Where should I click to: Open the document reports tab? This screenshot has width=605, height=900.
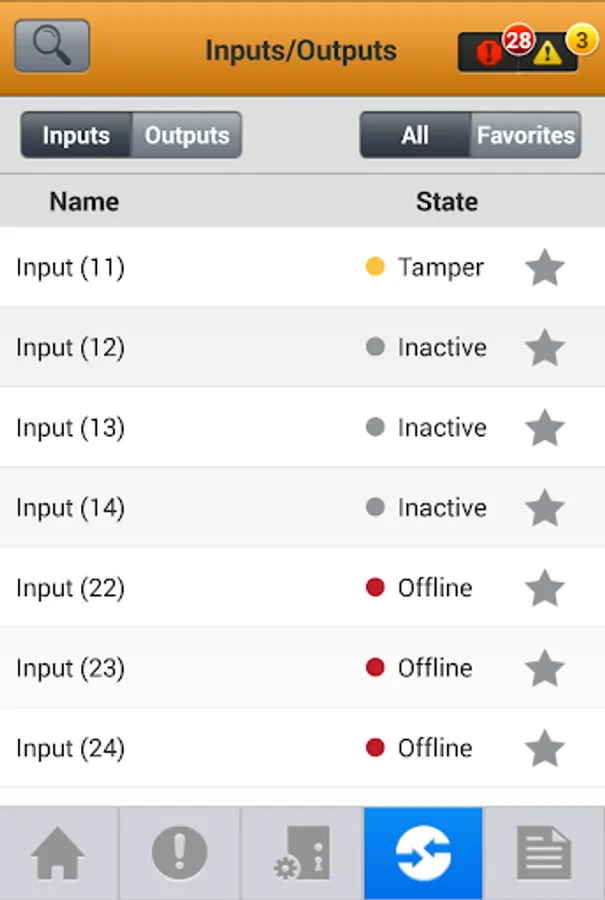coord(544,853)
